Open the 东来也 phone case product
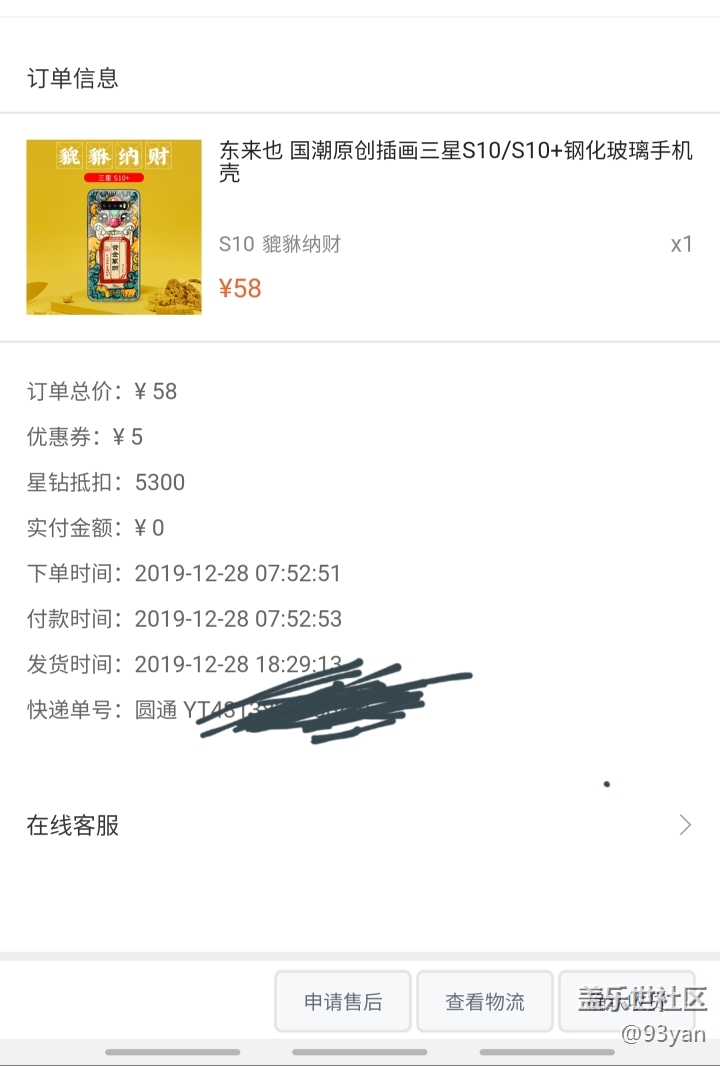The height and width of the screenshot is (1066, 720). 455,162
